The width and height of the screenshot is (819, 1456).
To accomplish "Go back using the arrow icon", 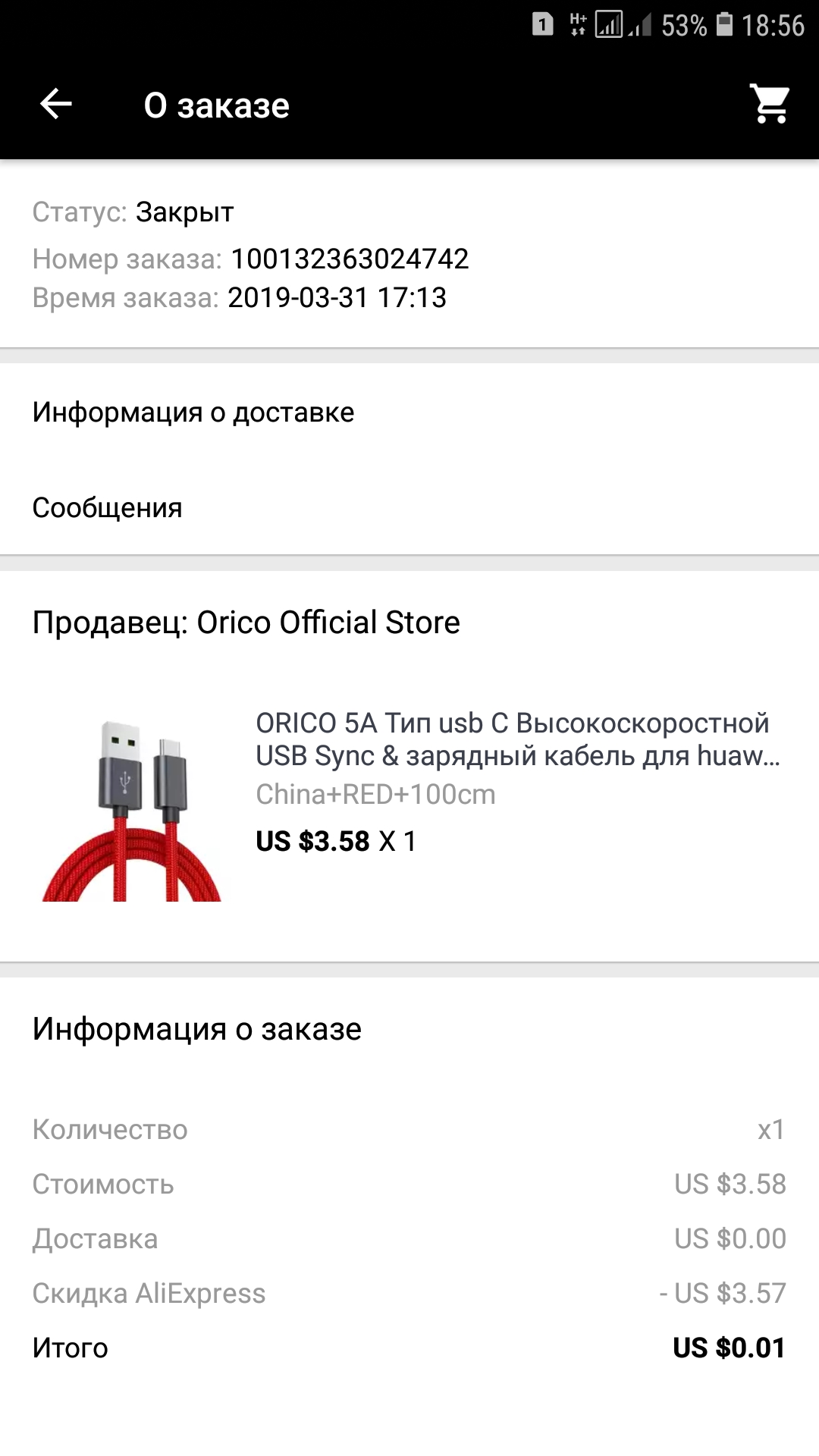I will point(55,105).
